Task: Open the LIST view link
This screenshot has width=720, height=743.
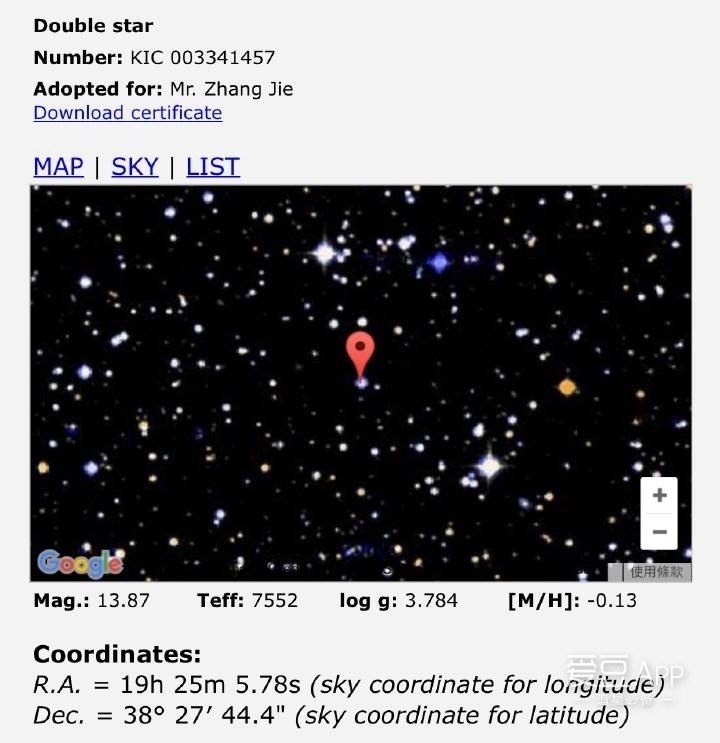Action: (213, 166)
